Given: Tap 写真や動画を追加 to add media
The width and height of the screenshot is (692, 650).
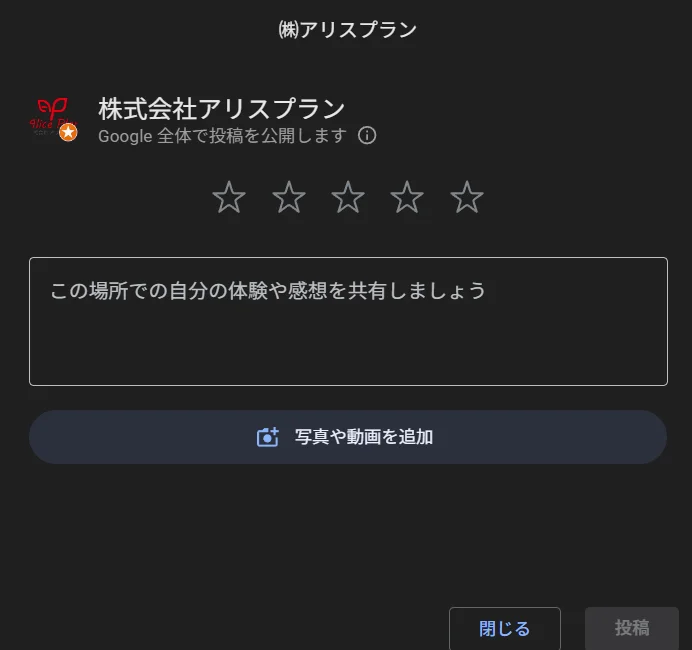Looking at the screenshot, I should point(348,437).
